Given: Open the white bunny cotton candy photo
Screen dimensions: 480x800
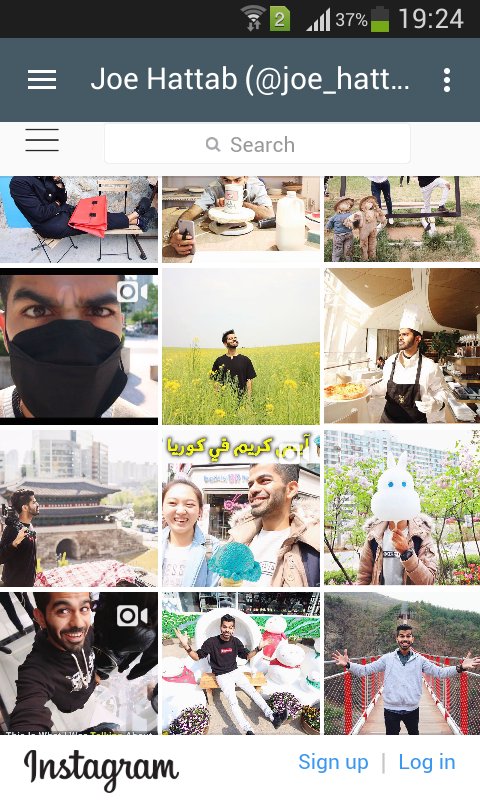Looking at the screenshot, I should coord(402,508).
